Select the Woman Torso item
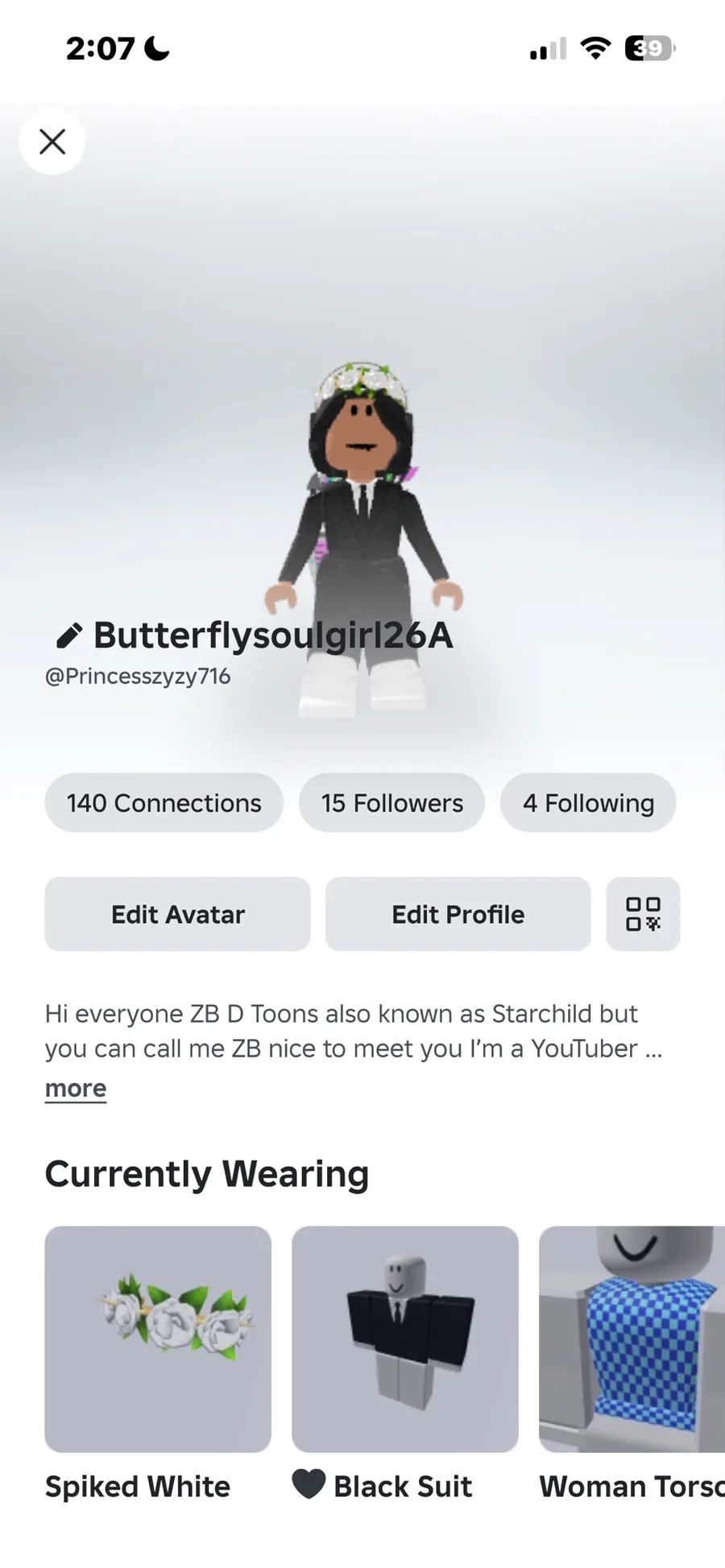The width and height of the screenshot is (725, 1568). pos(632,1338)
